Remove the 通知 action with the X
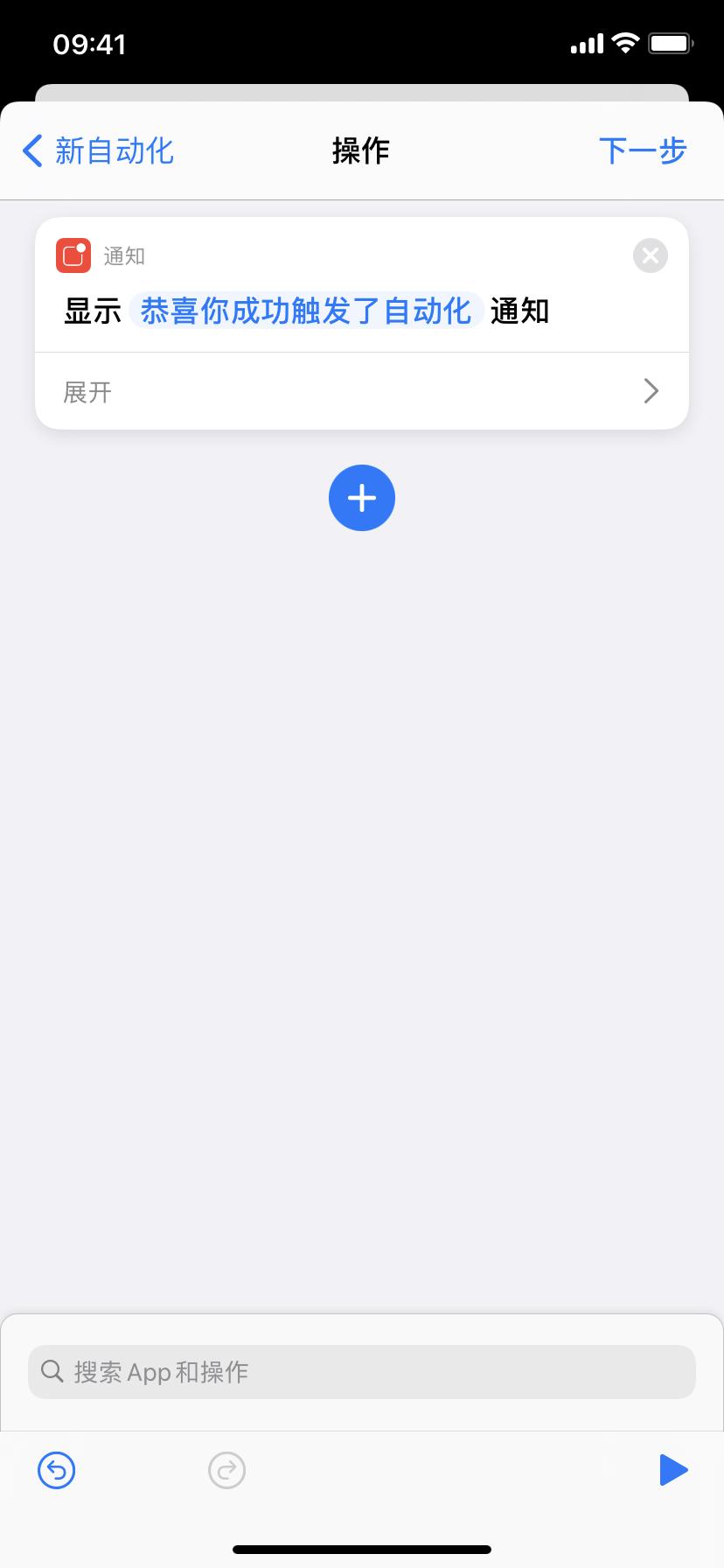Viewport: 724px width, 1568px height. click(x=650, y=255)
